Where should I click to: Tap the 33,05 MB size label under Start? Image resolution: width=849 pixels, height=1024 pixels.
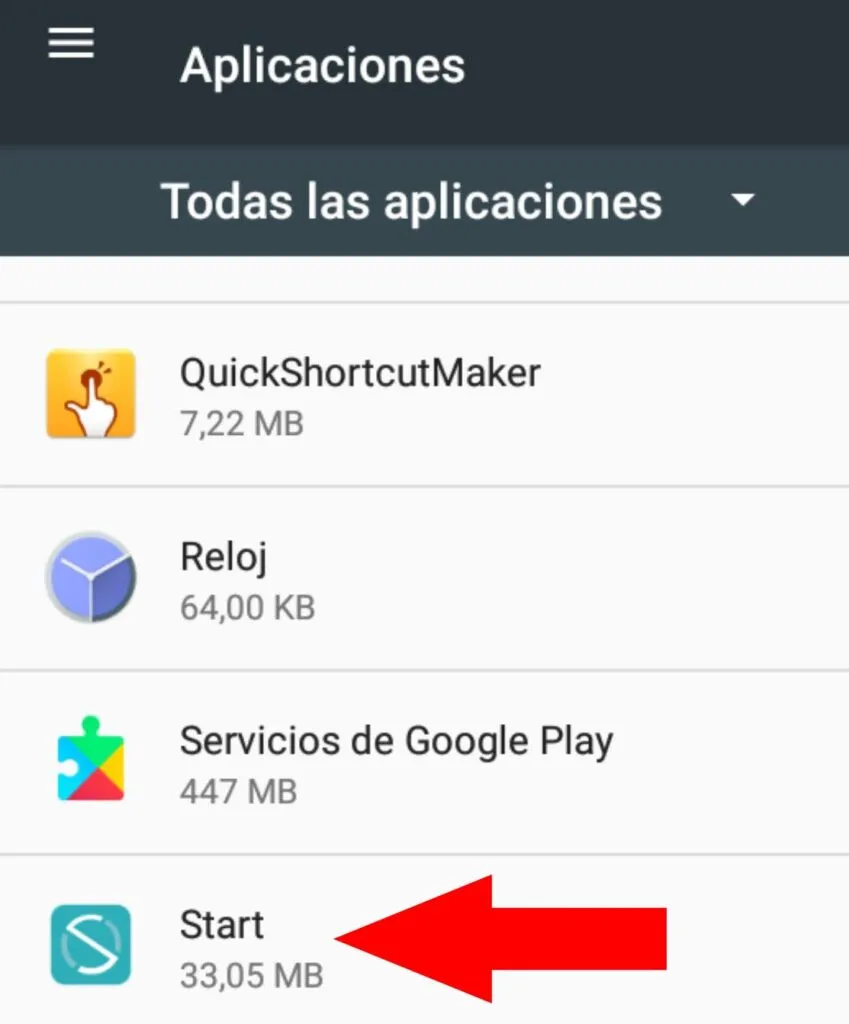point(251,975)
